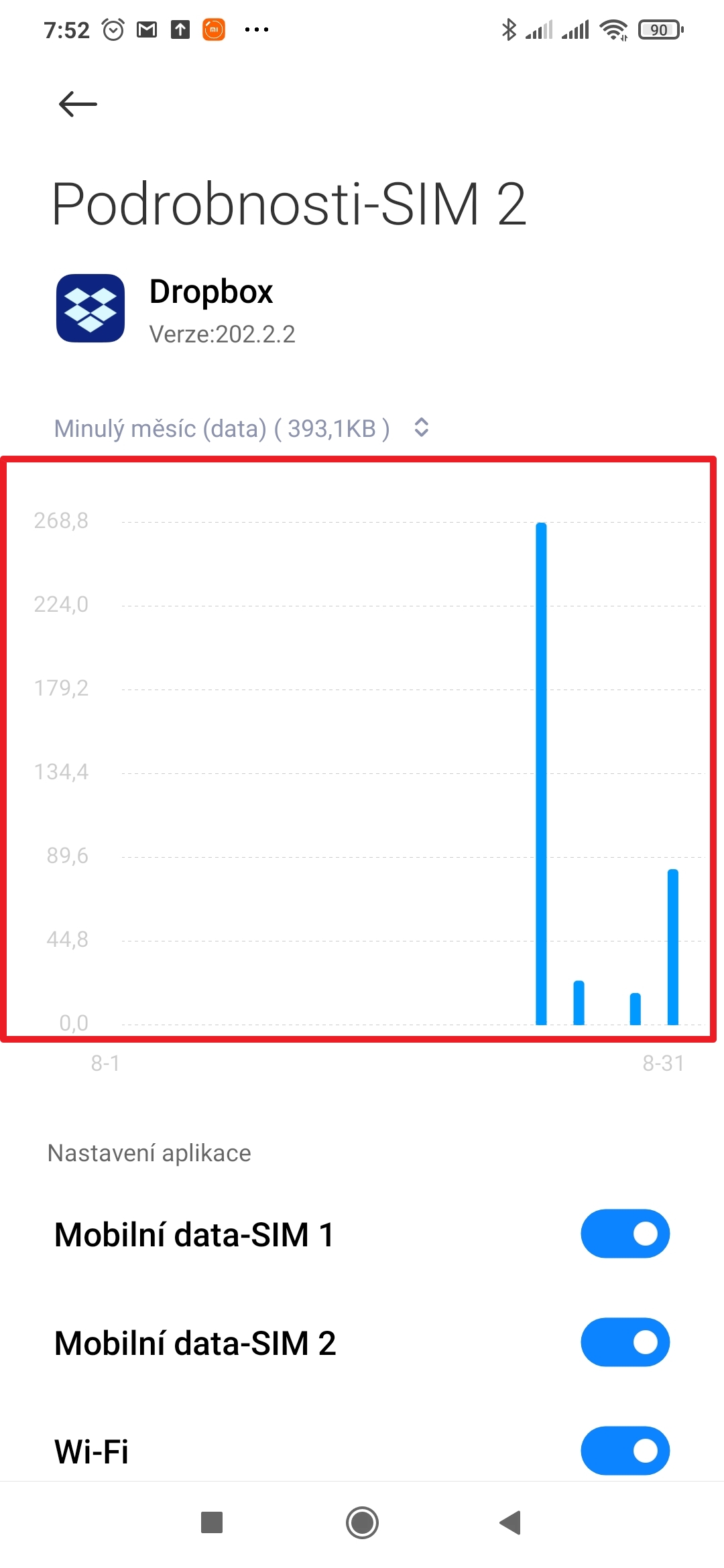Disable the Mobilní data-SIM 1 switch
724x1568 pixels.
[624, 1234]
